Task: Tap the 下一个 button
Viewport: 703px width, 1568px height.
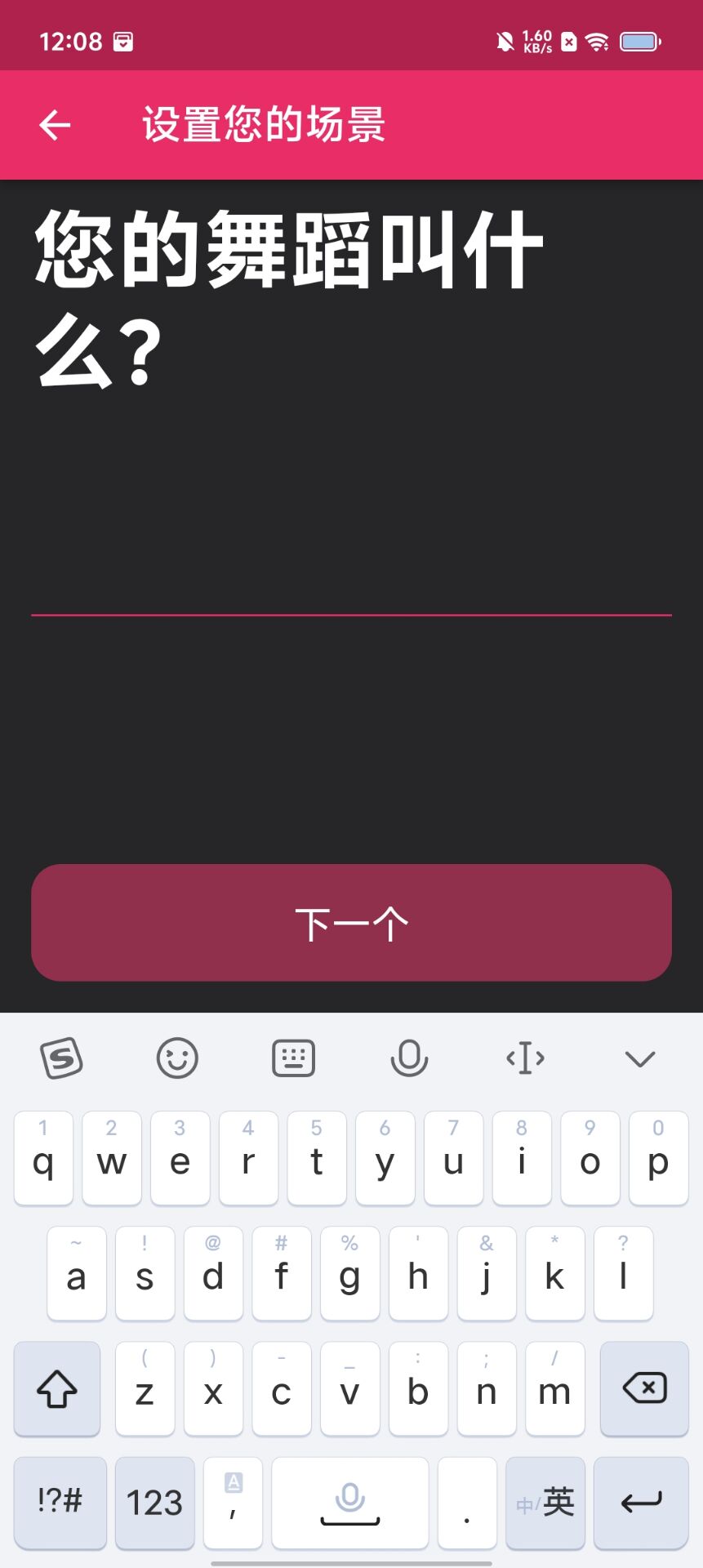Action: tap(351, 923)
